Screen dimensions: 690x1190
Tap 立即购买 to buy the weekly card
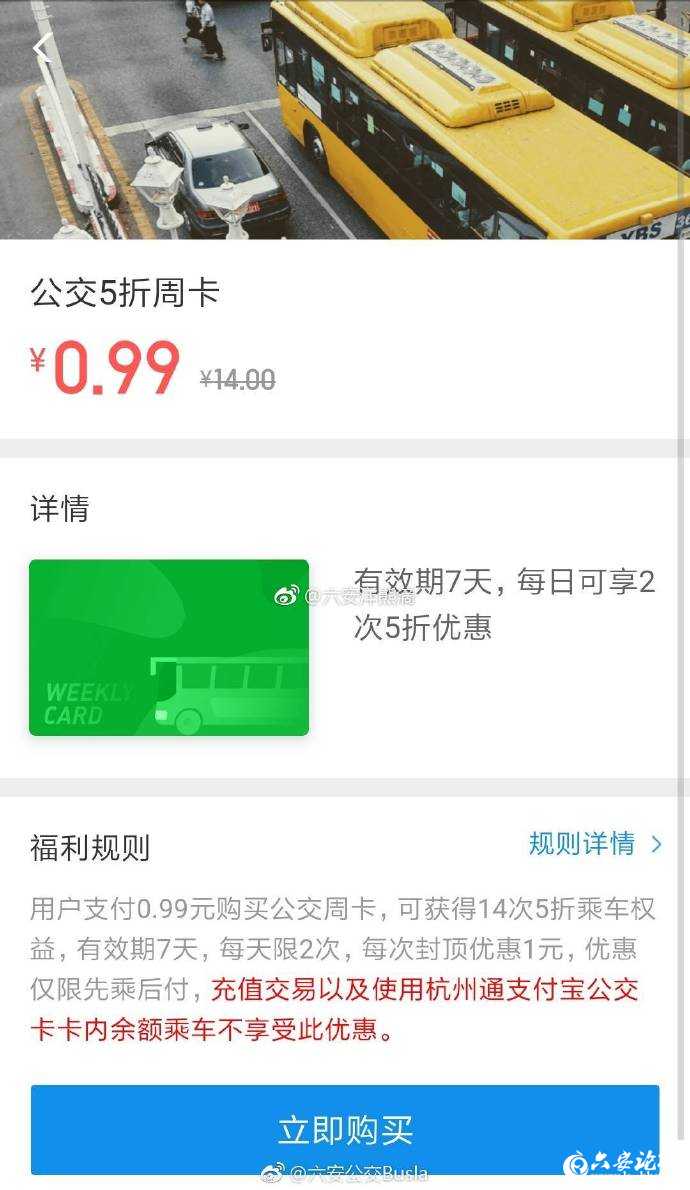pos(345,1129)
